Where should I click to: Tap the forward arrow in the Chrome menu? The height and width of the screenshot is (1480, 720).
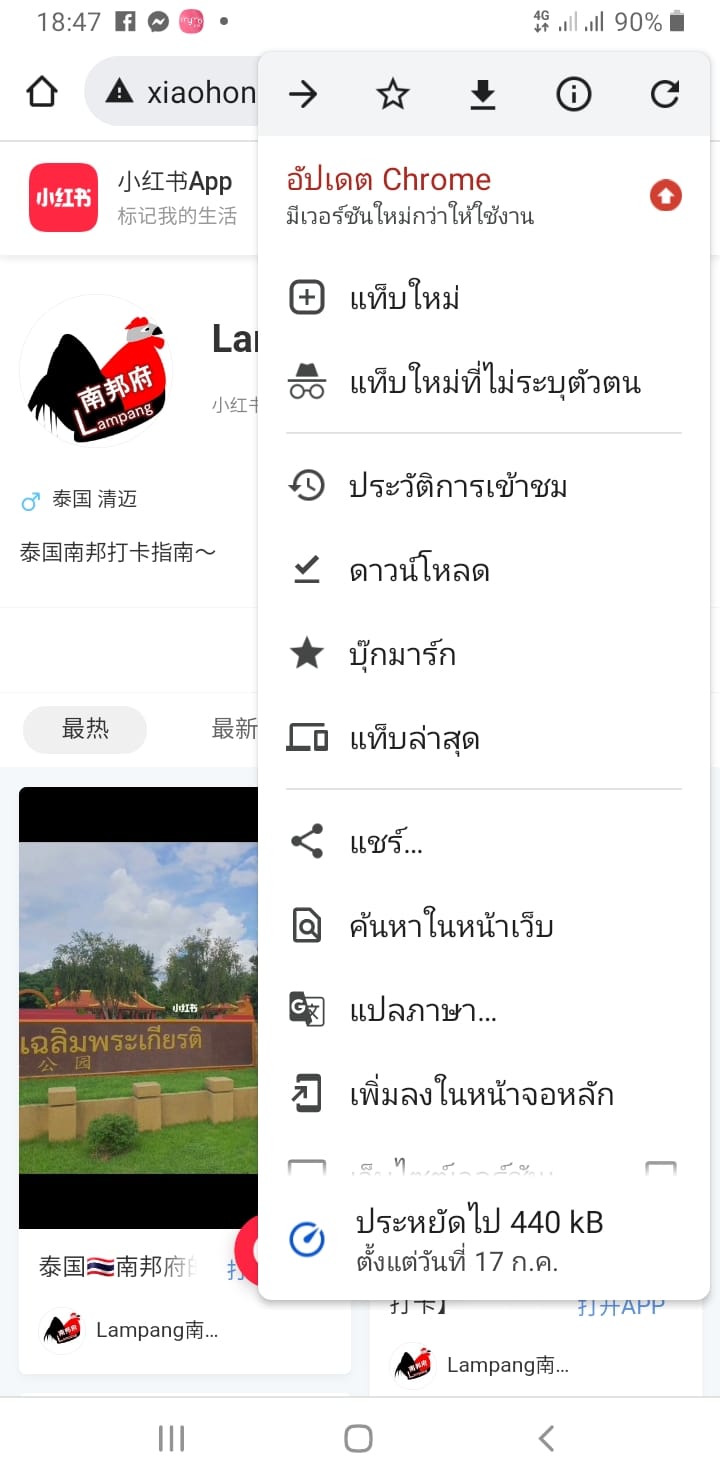302,94
